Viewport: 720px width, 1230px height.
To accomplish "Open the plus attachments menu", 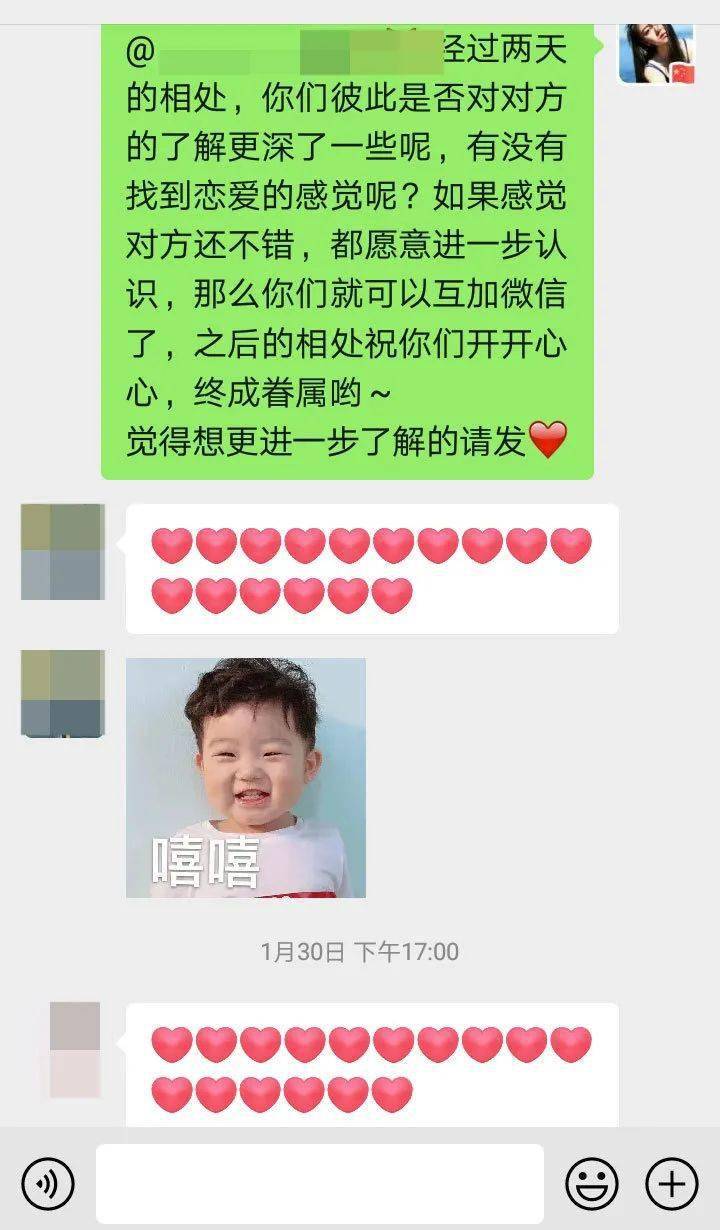I will 671,1184.
